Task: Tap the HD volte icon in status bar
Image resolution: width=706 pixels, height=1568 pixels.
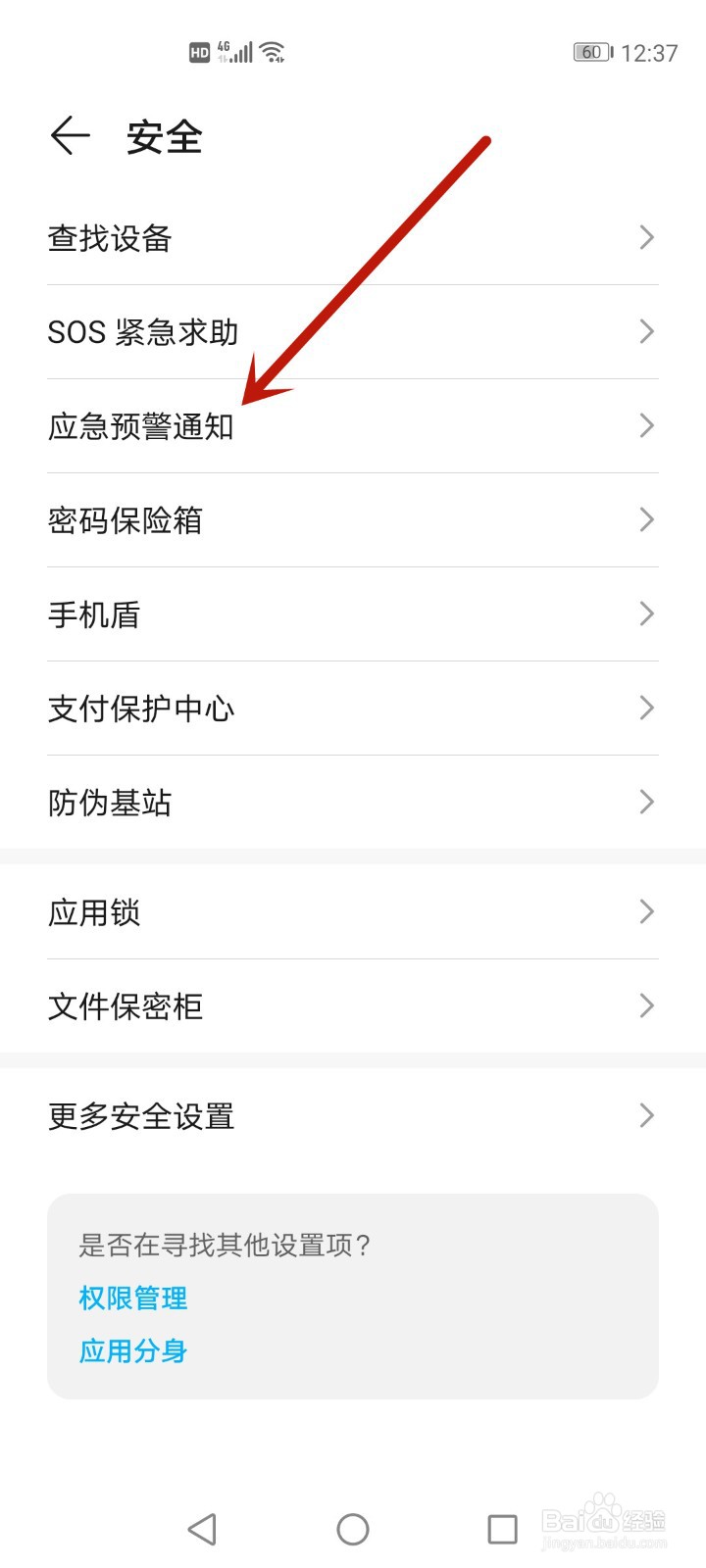Action: click(x=199, y=51)
